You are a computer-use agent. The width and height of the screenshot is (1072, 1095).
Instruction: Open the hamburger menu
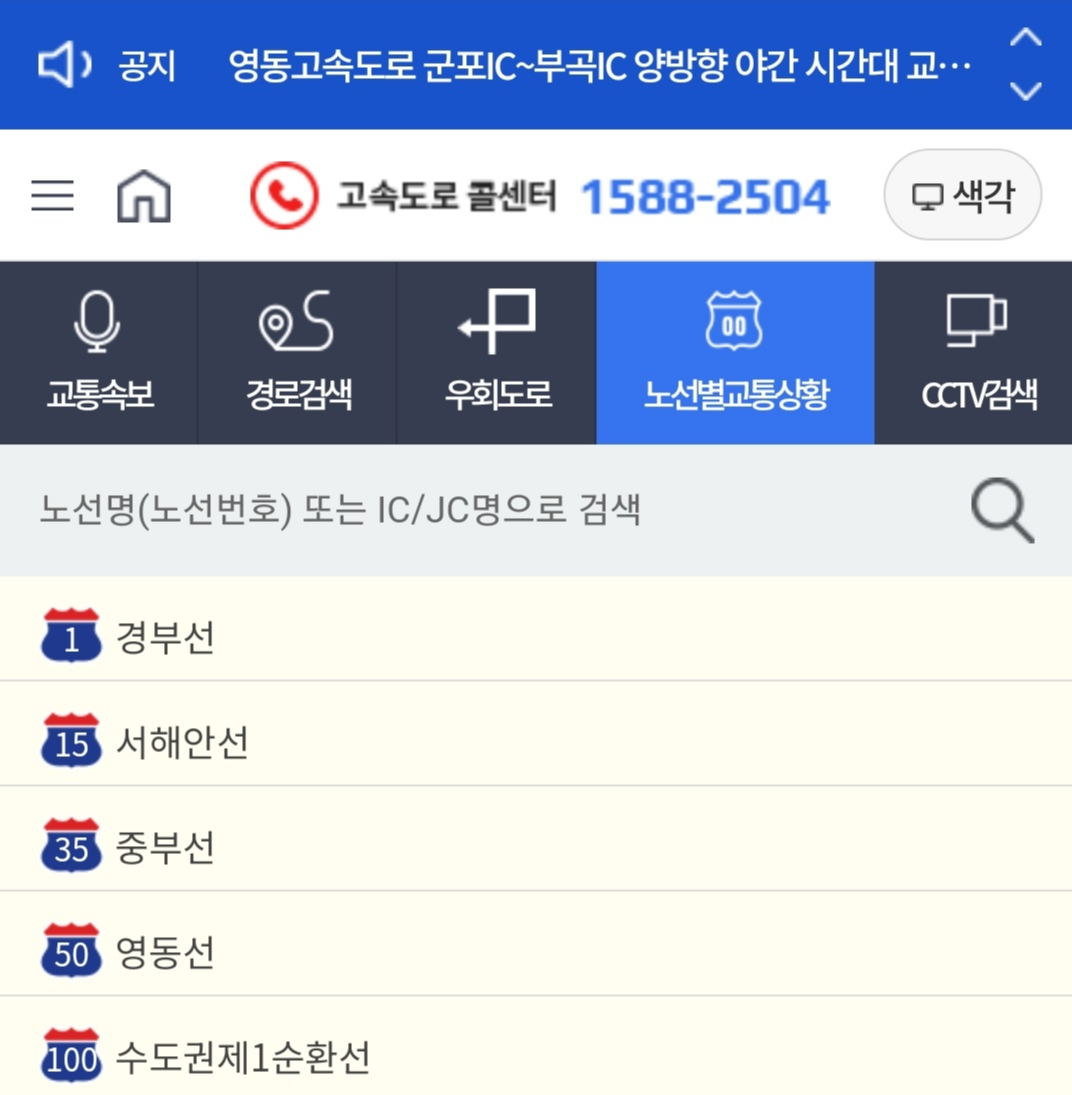(x=52, y=195)
